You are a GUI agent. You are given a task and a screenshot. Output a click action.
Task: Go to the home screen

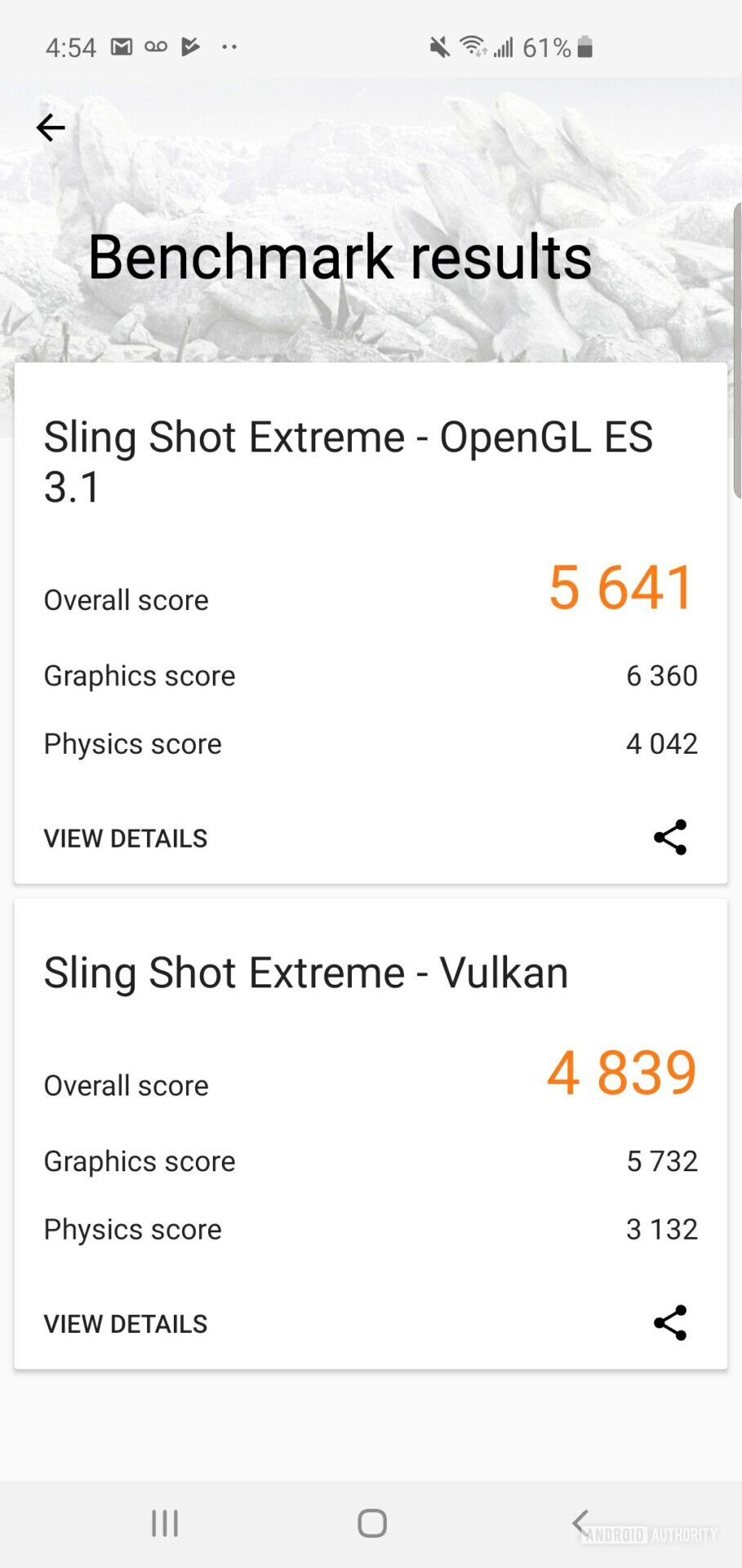click(372, 1523)
